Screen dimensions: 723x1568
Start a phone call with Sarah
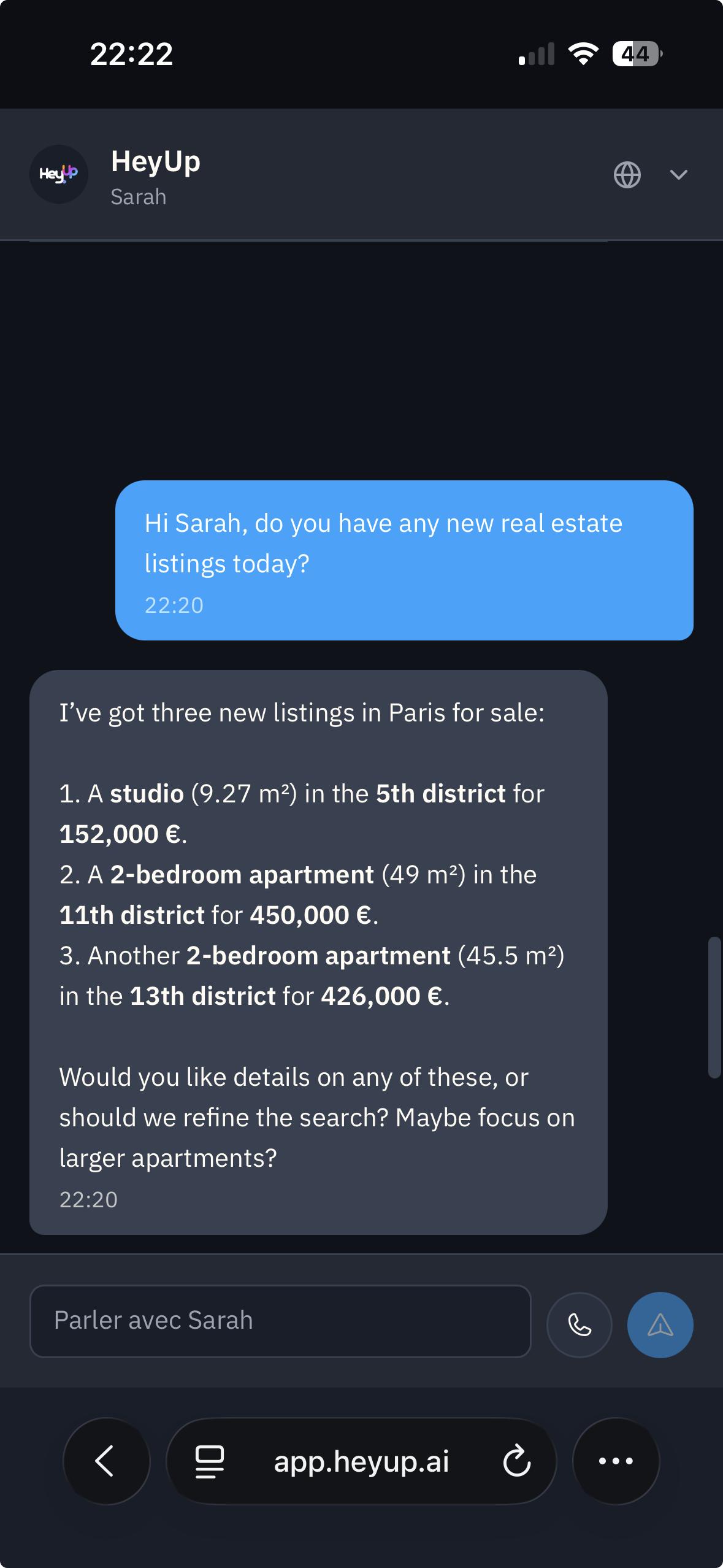coord(579,1323)
